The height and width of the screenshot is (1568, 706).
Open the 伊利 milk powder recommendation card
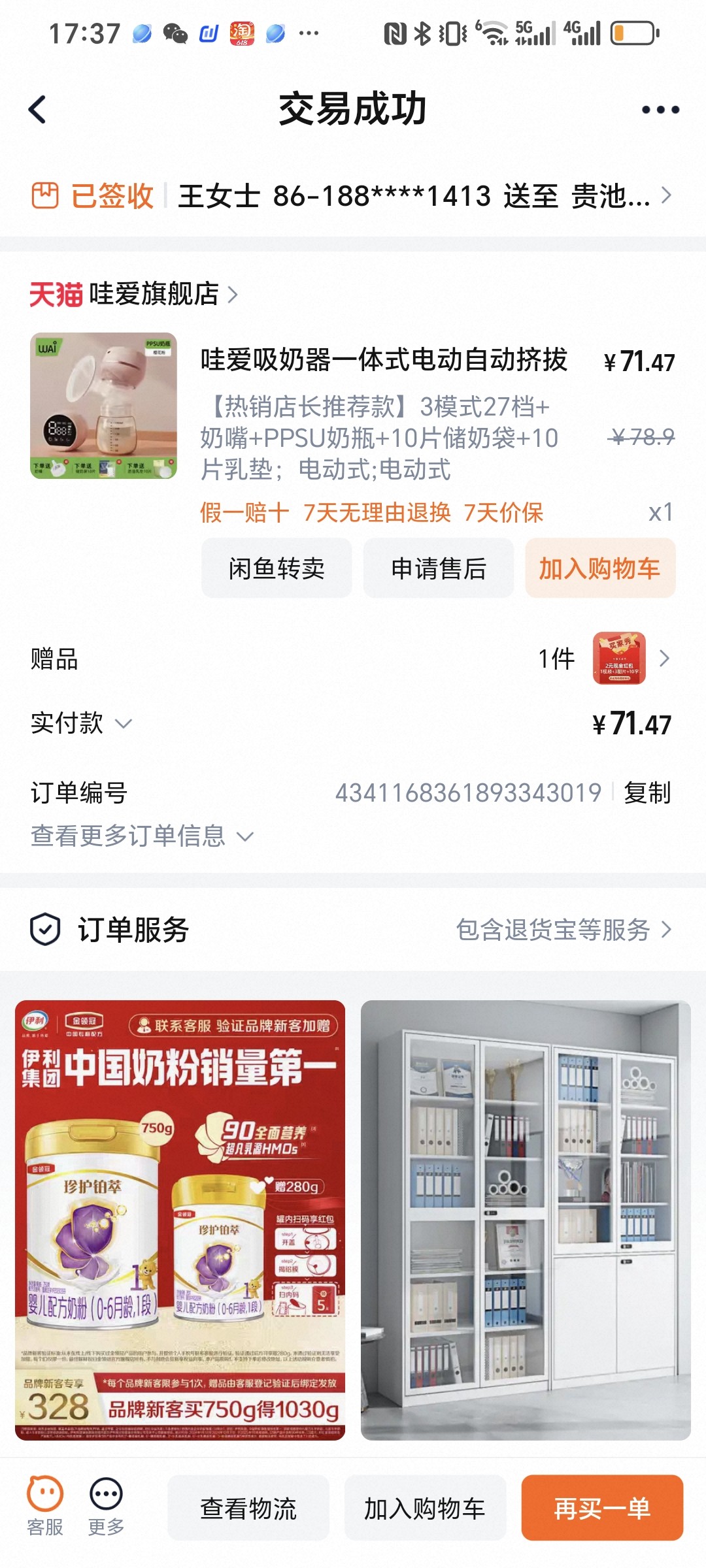[x=180, y=1220]
